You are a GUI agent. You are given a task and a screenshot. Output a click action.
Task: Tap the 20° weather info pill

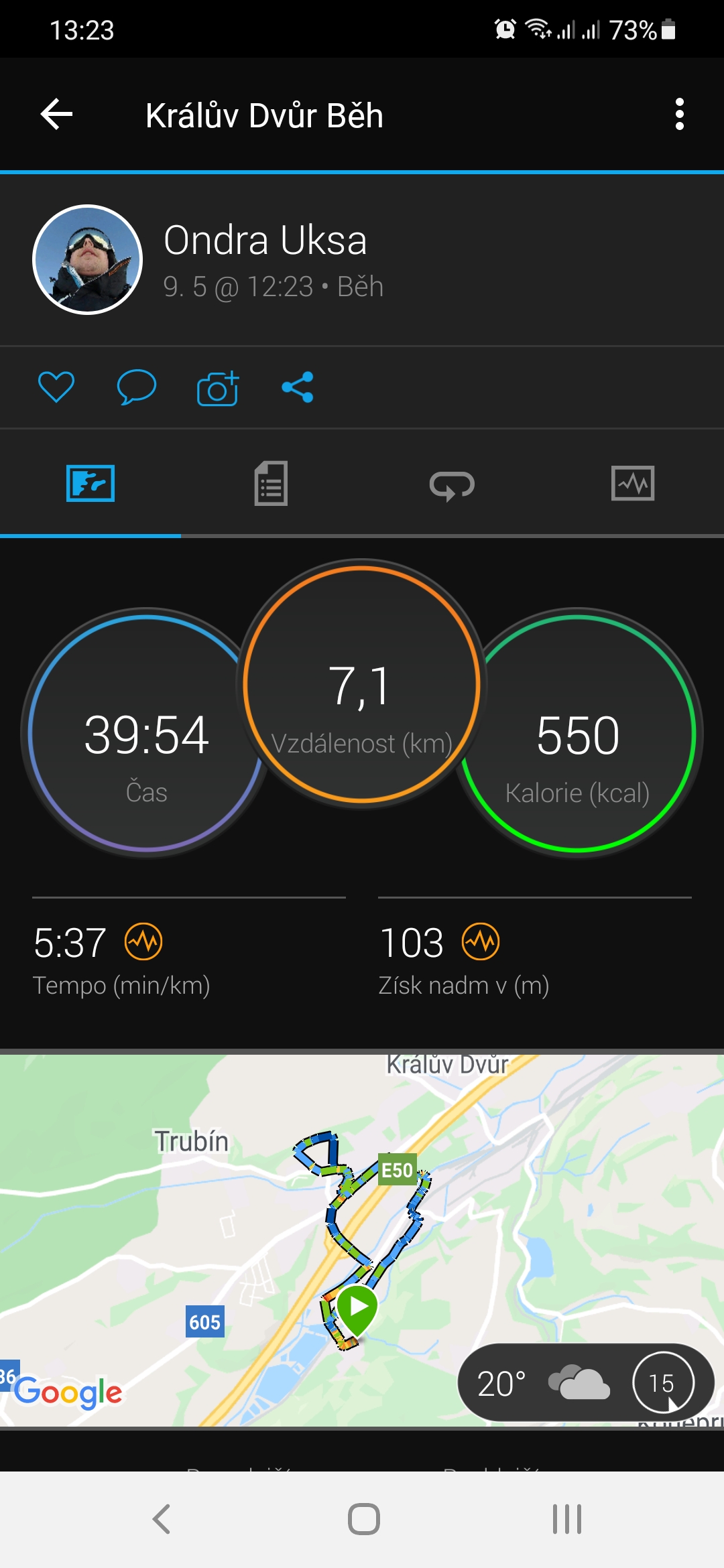coord(585,1382)
